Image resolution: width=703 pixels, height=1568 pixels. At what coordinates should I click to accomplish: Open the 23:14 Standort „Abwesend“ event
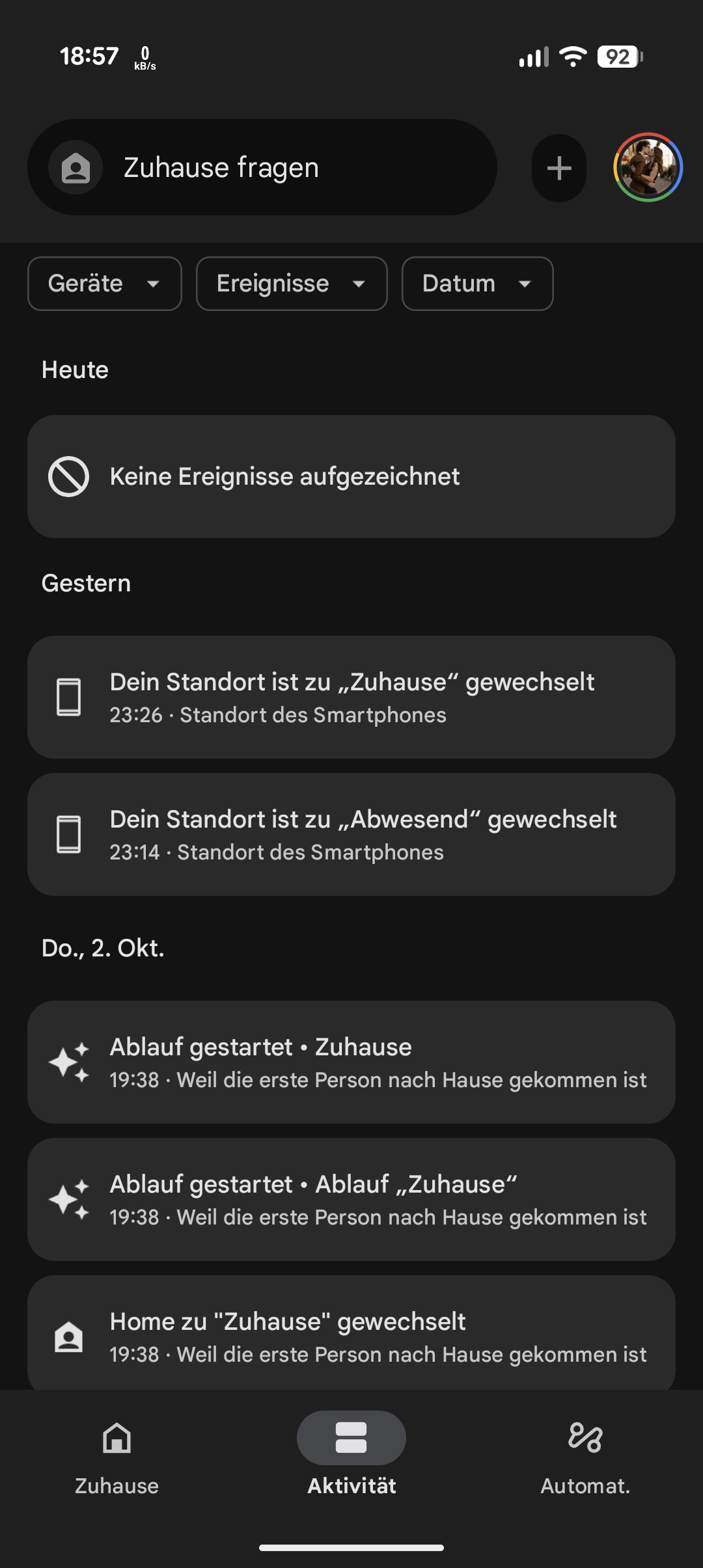click(351, 834)
